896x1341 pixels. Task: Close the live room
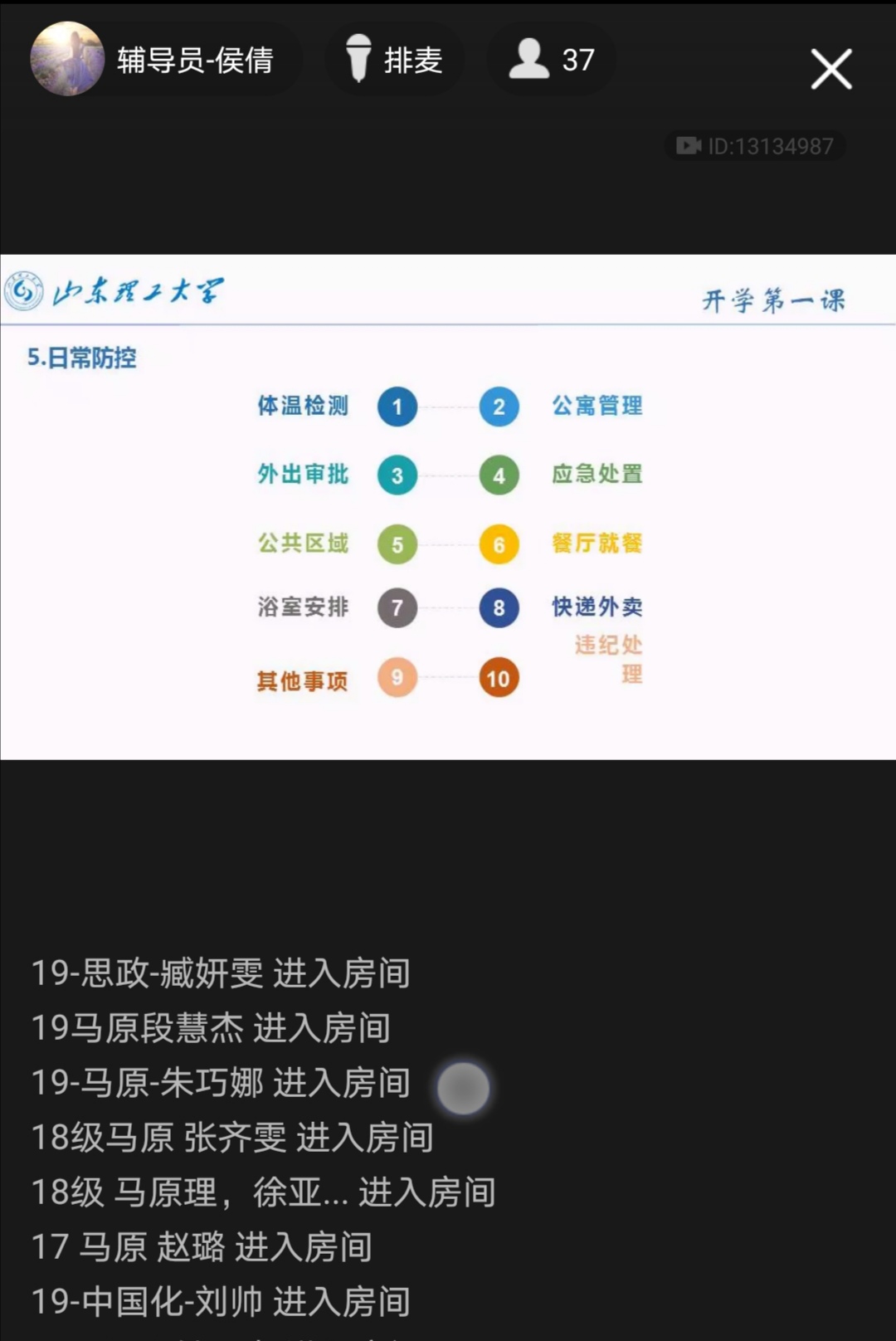point(830,69)
